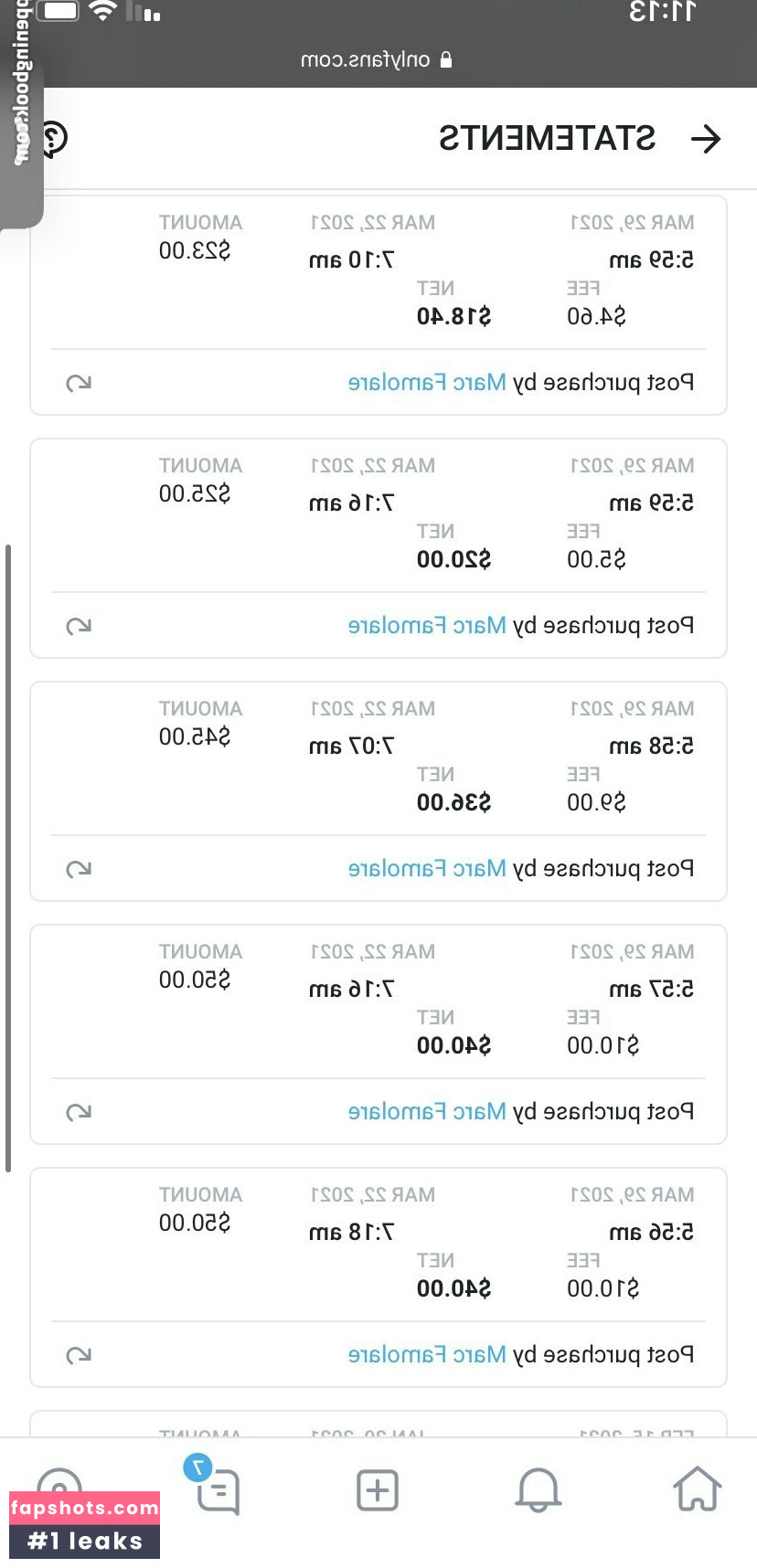Tap the arrow icon on $23.00 statement
Image resolution: width=757 pixels, height=1568 pixels.
coord(79,383)
